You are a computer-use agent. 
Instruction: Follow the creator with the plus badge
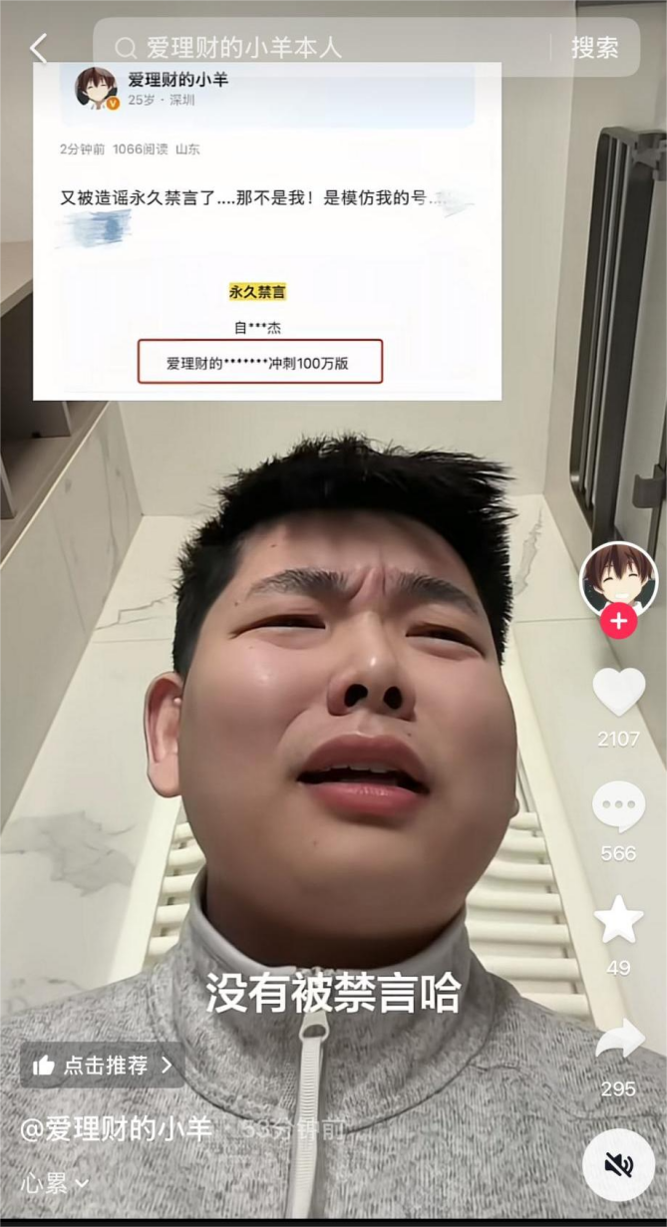pyautogui.click(x=618, y=622)
